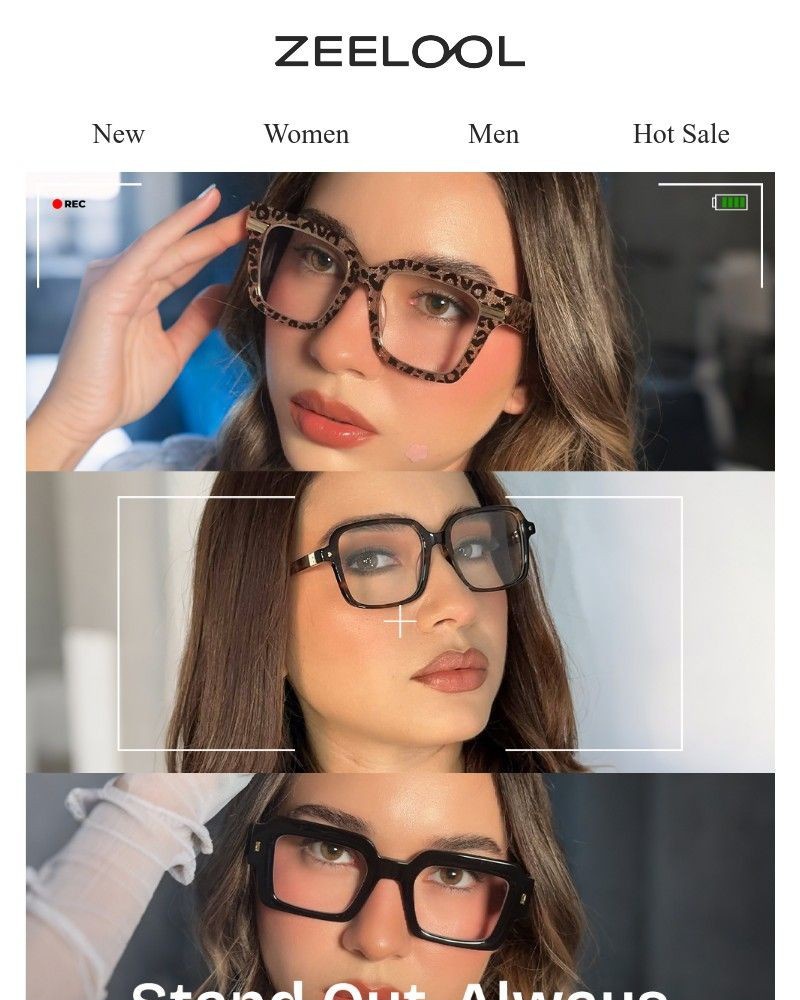Viewport: 800px width, 1000px height.
Task: Go to the Women category
Action: (x=306, y=134)
